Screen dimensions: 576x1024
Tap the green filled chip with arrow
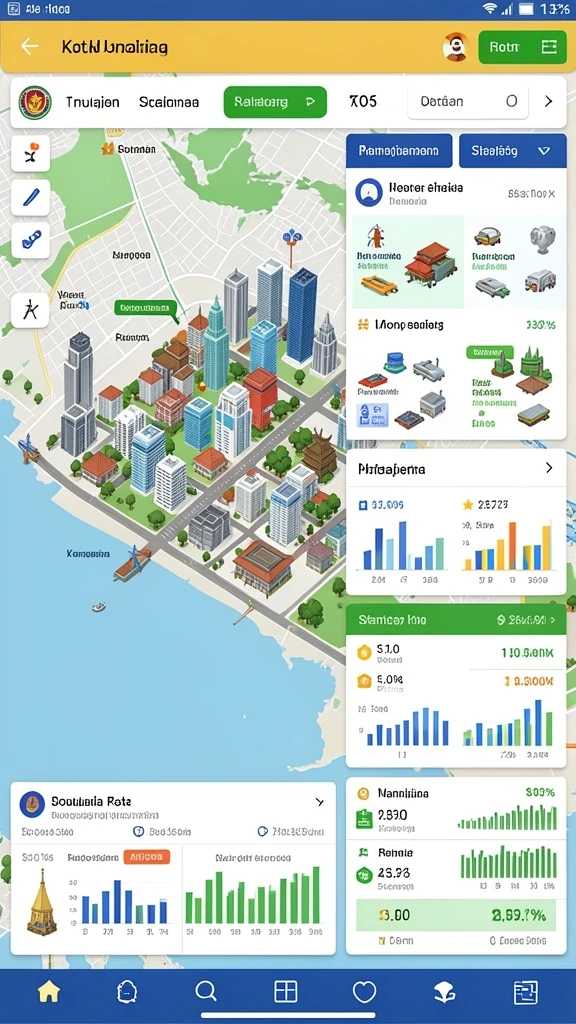click(275, 102)
